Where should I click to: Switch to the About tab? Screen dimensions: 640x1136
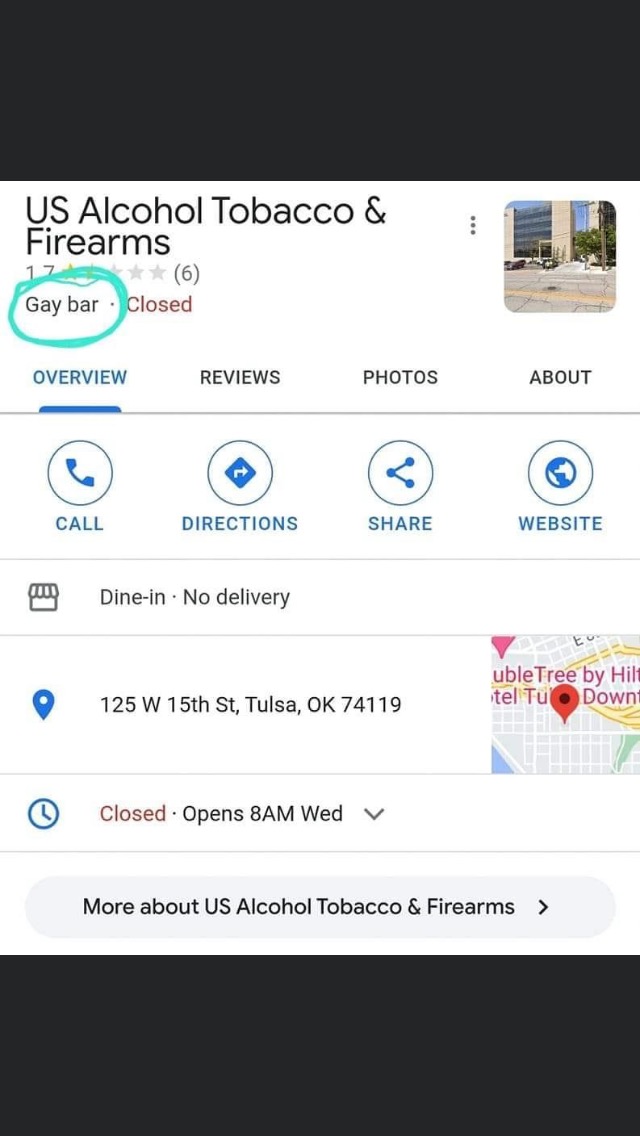point(560,378)
